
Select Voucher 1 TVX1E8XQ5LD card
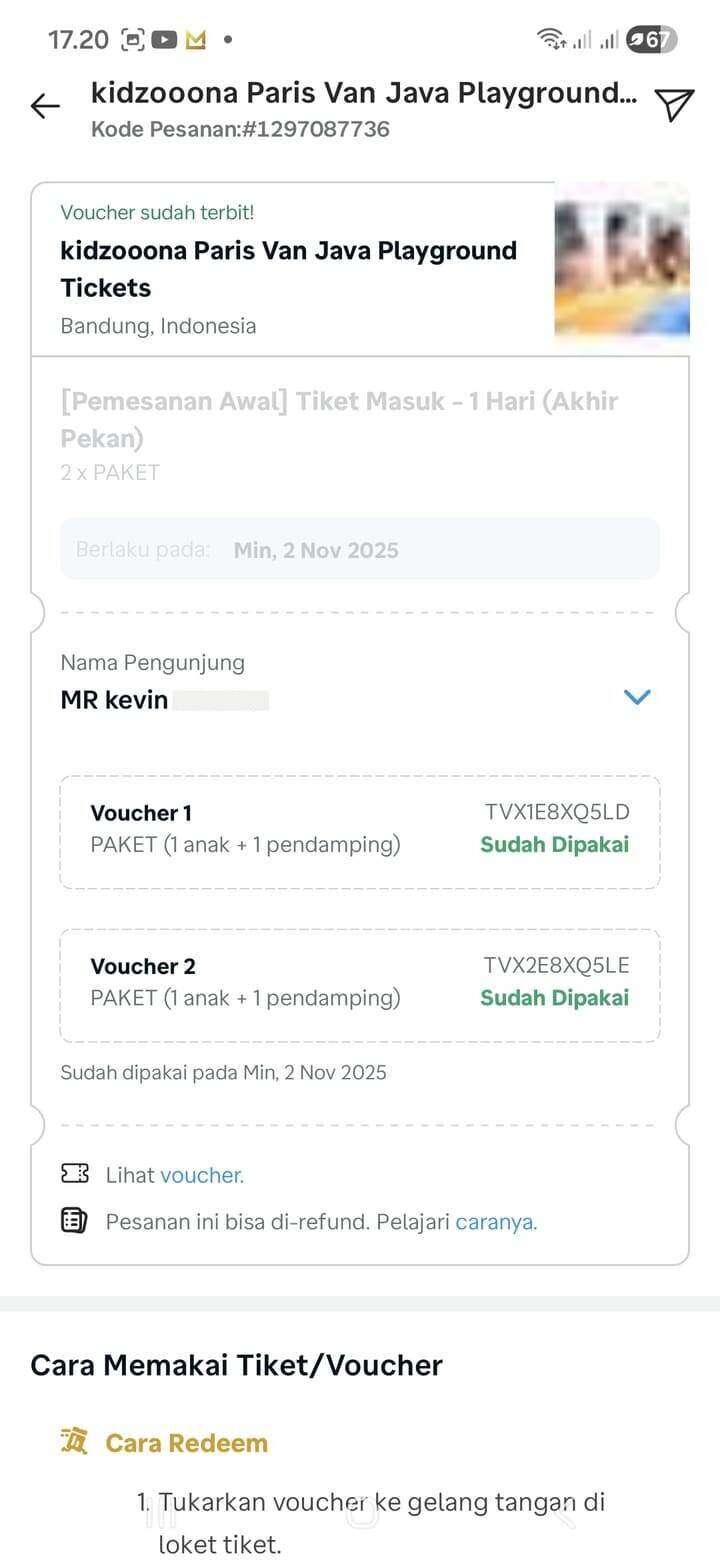(x=360, y=831)
